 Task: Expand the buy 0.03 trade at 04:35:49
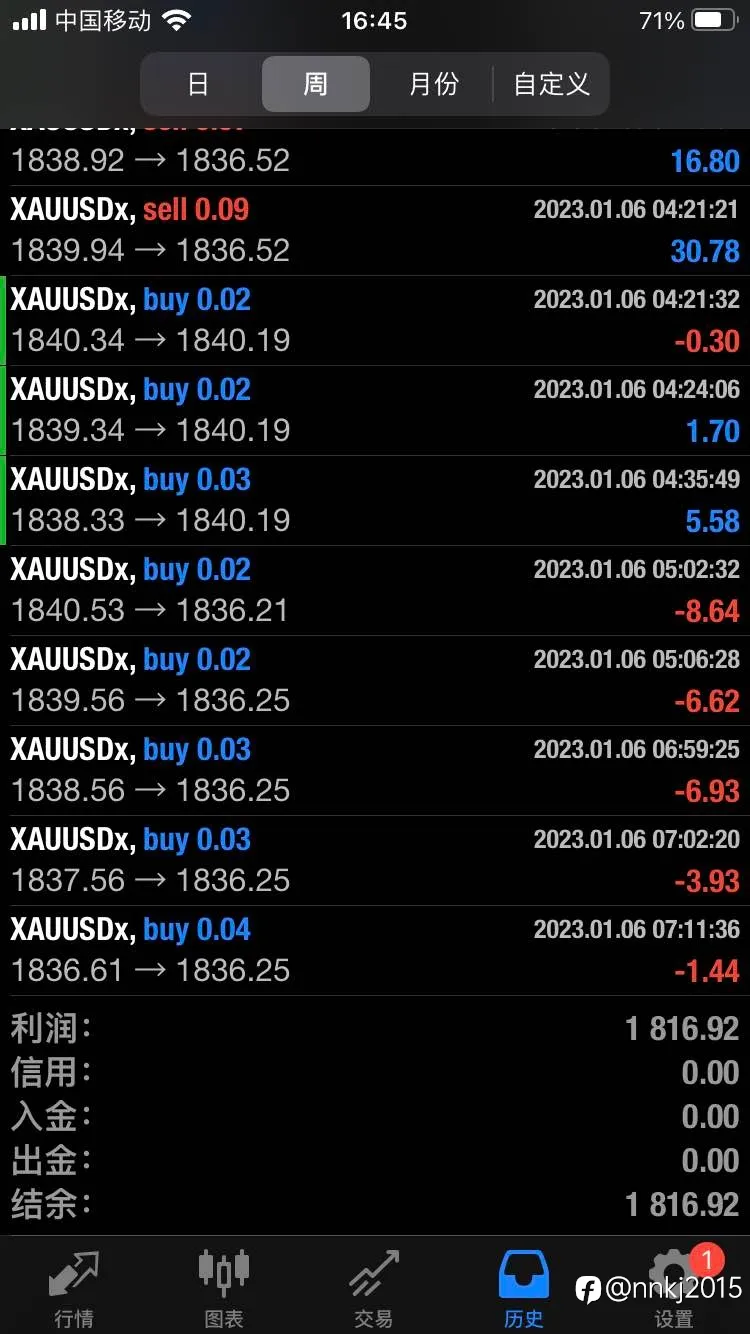point(375,501)
